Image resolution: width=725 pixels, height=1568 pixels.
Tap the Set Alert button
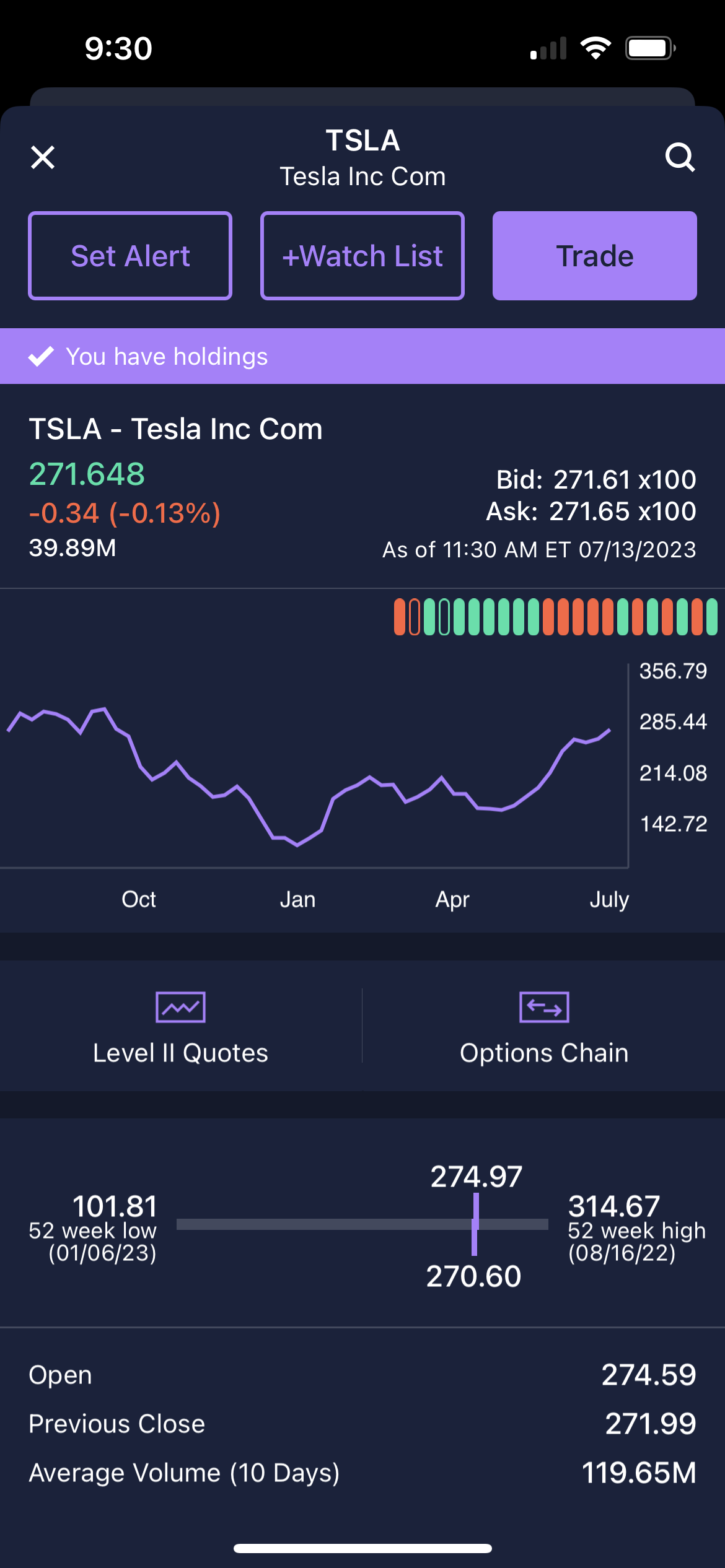click(x=130, y=256)
